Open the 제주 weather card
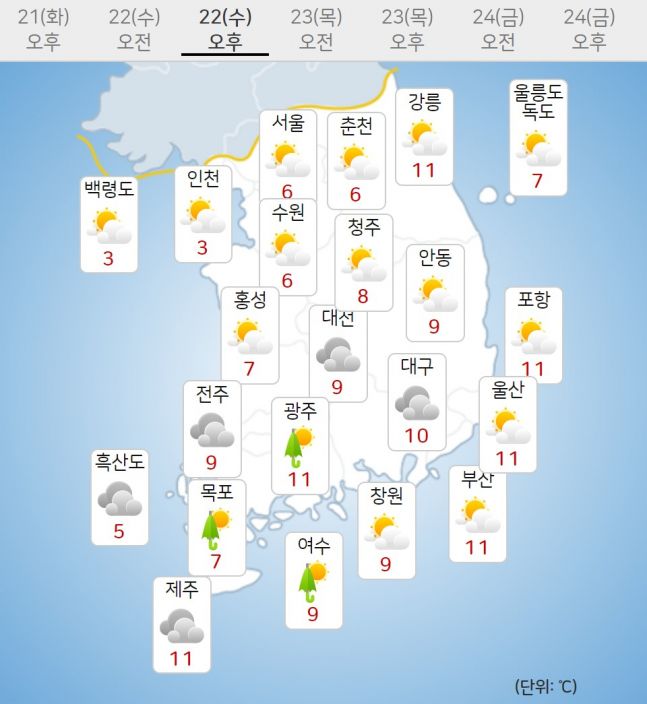The image size is (647, 704). pyautogui.click(x=182, y=624)
